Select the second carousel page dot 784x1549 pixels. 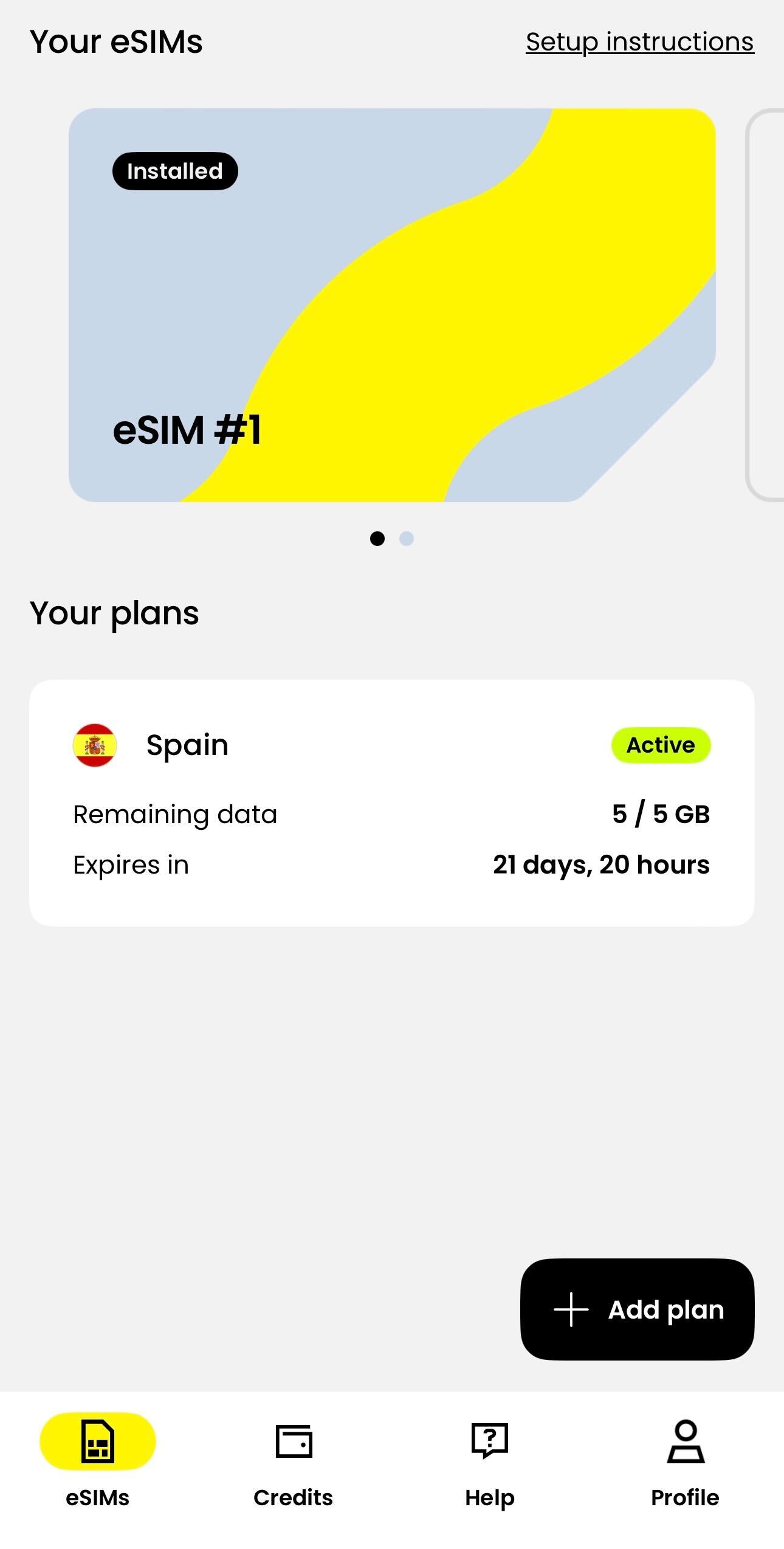[x=406, y=539]
